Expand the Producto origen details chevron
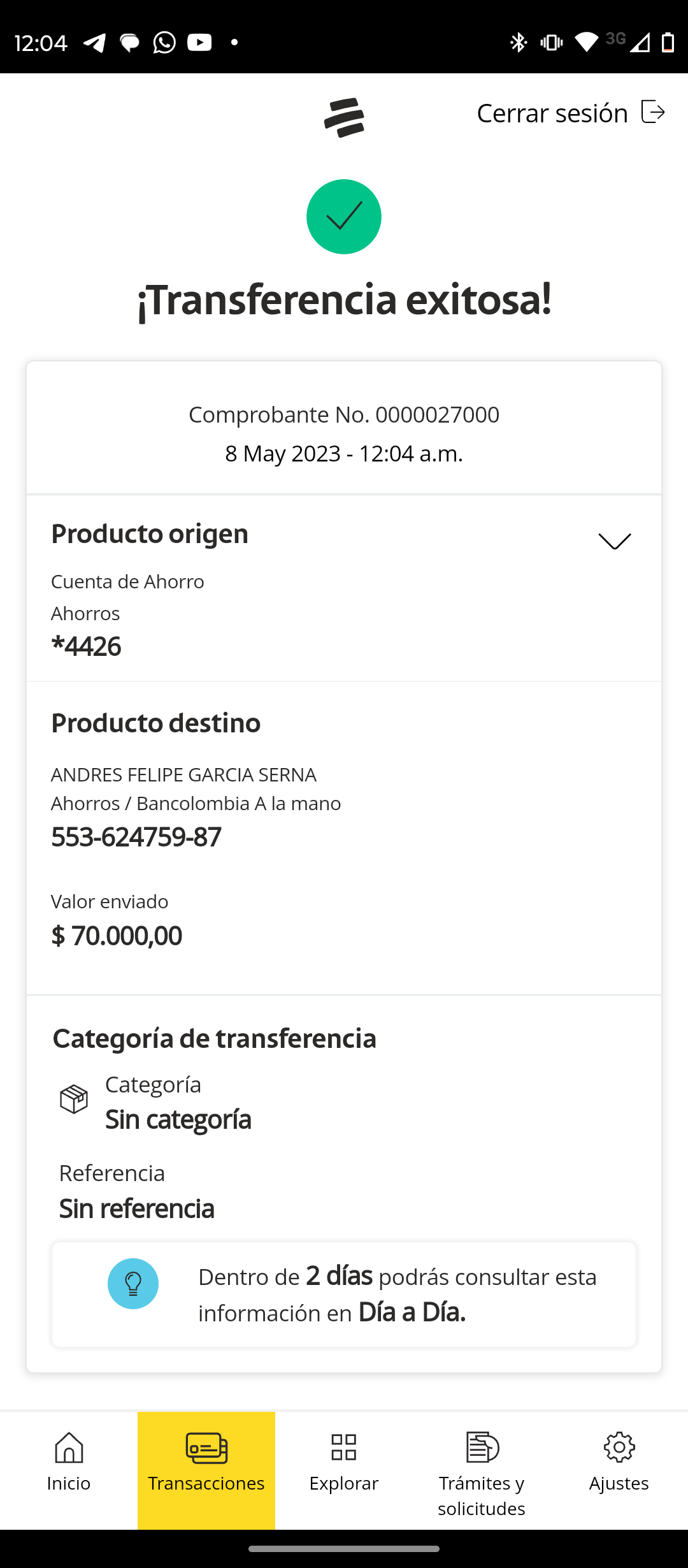Screen dimensions: 688x1568 [x=614, y=541]
